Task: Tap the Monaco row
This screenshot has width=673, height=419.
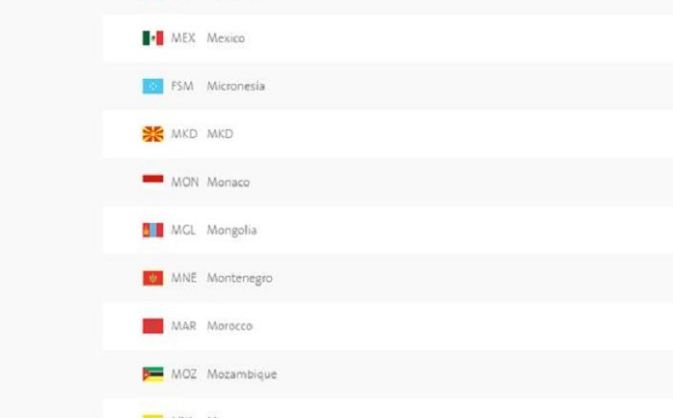Action: [228, 182]
